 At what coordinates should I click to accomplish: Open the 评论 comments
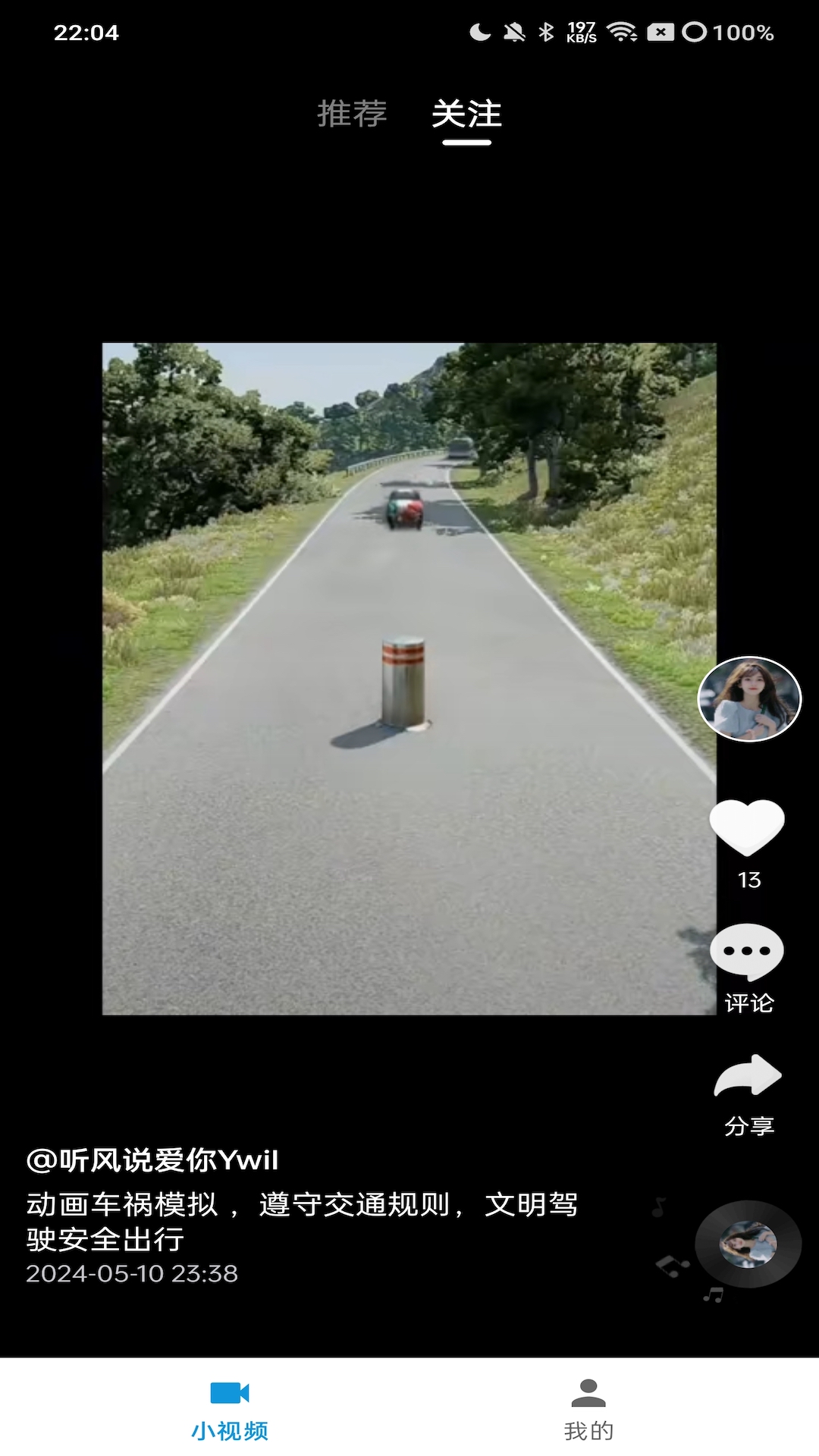[748, 968]
